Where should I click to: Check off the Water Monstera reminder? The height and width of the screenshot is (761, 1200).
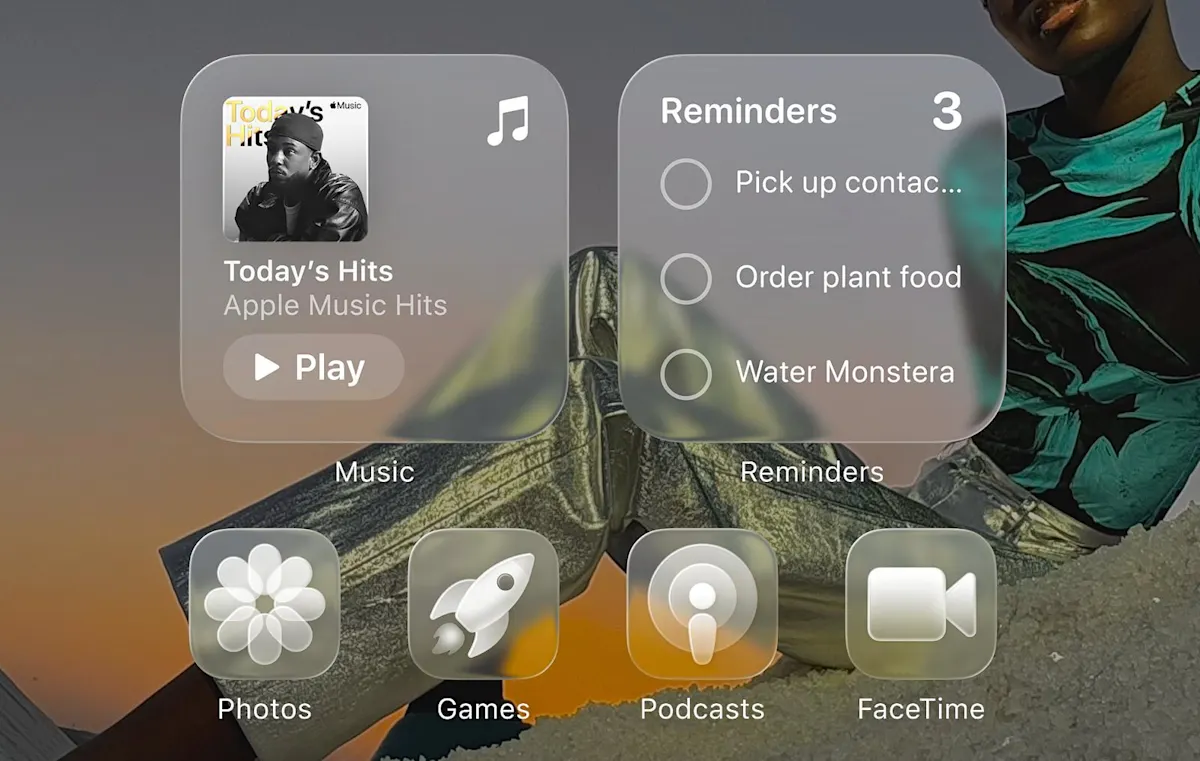point(686,374)
